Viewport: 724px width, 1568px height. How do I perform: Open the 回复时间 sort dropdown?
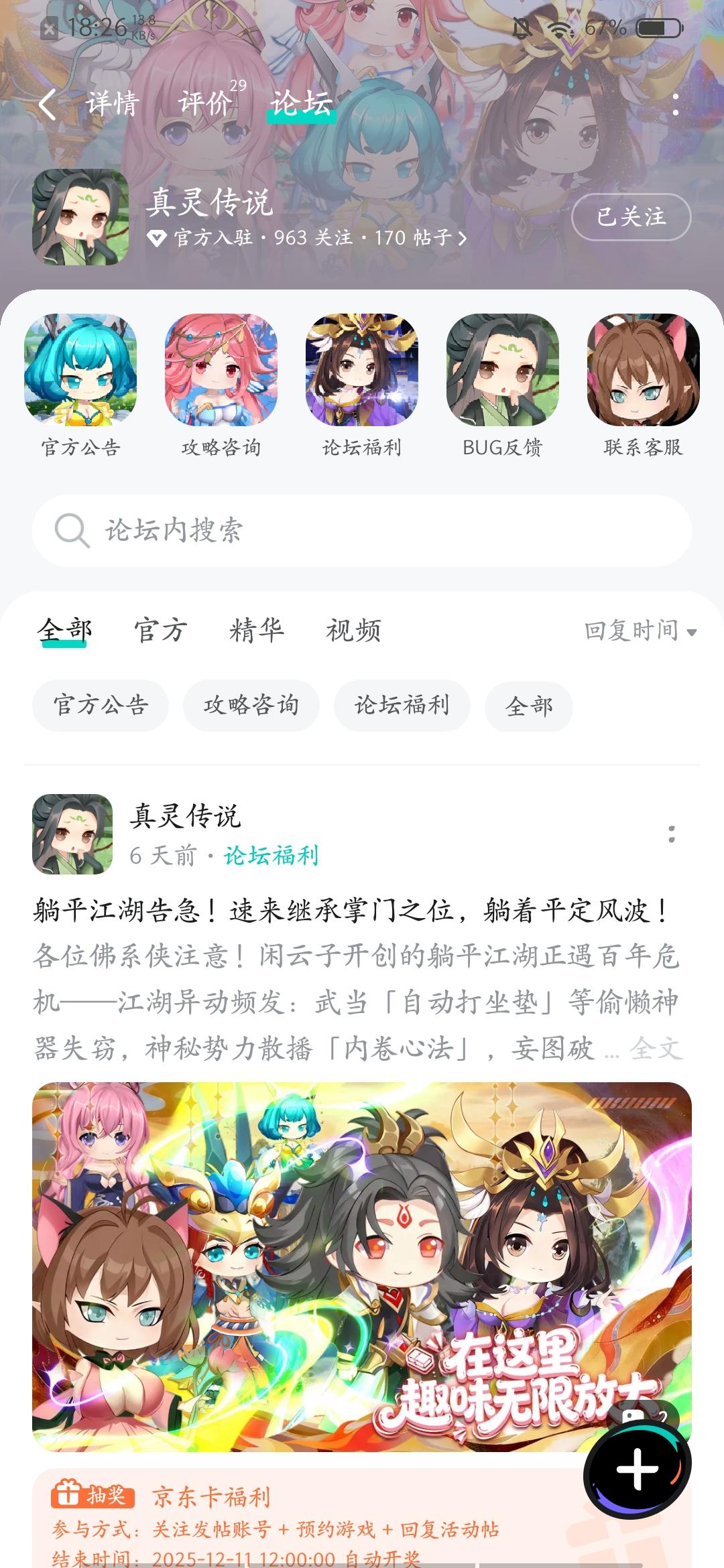[x=633, y=631]
